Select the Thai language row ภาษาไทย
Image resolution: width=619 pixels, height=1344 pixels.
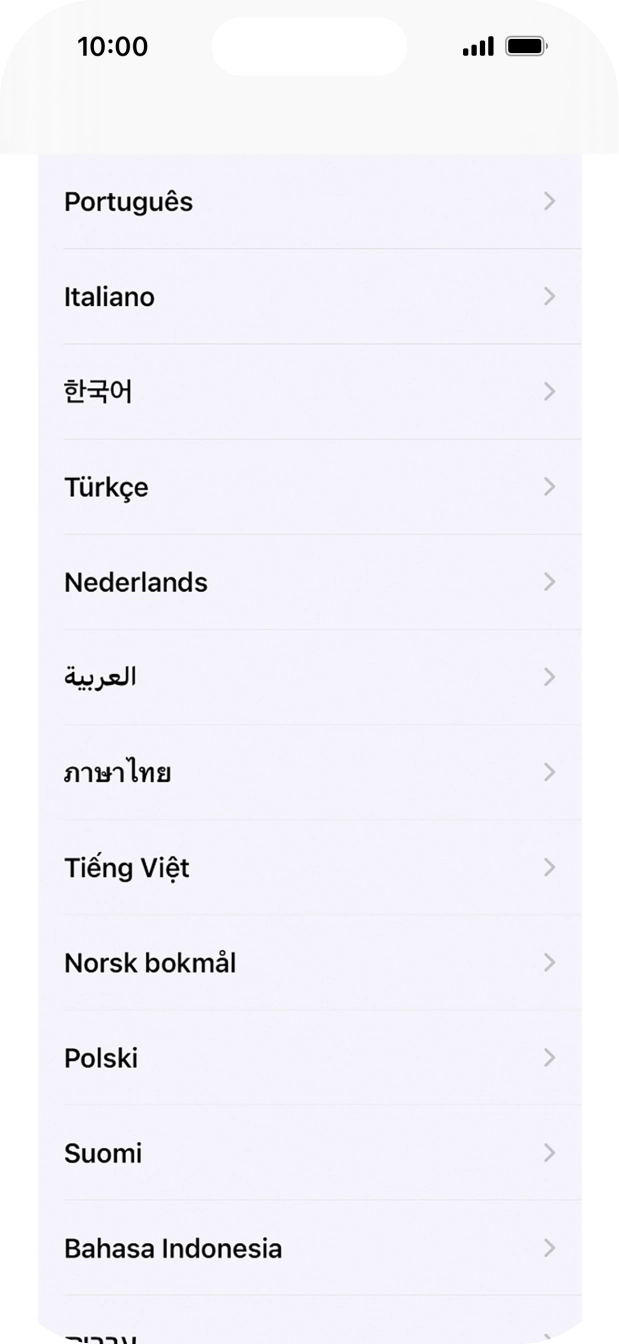pos(309,773)
